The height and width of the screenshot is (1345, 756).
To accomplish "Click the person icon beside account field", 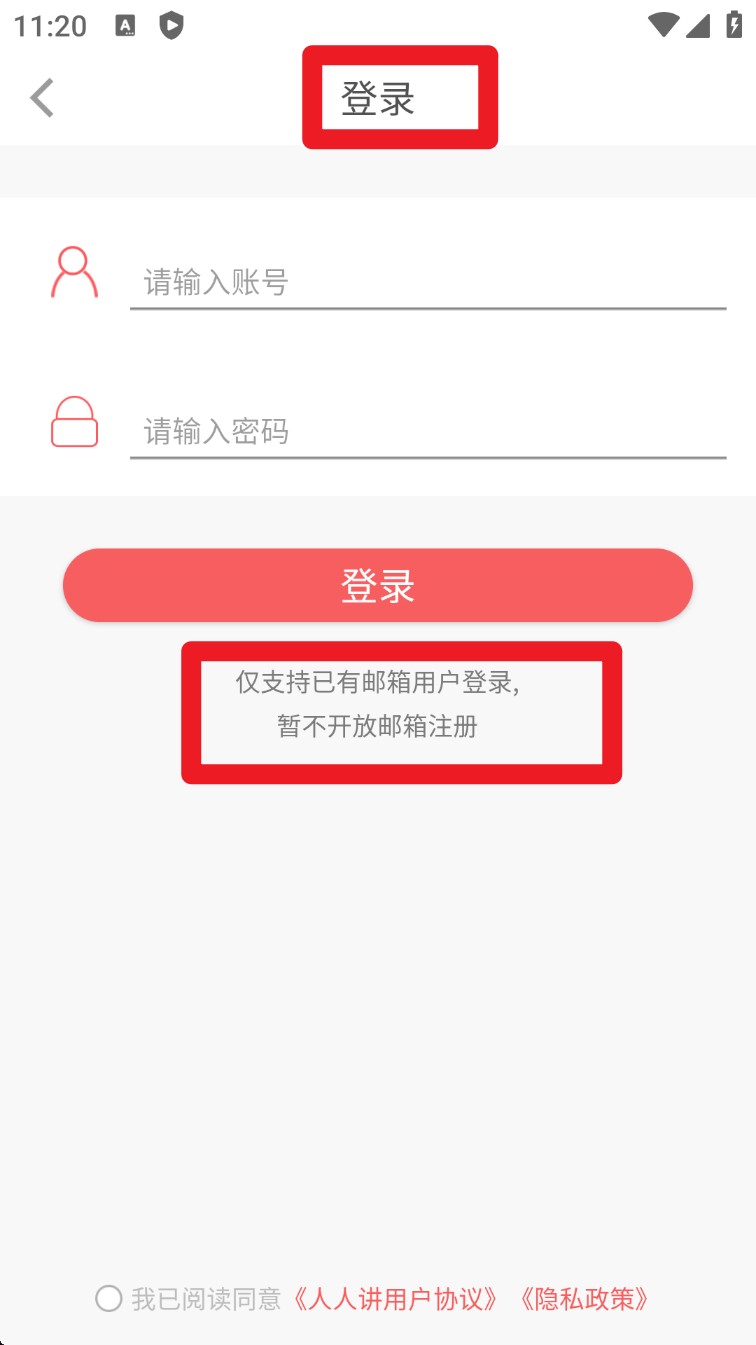I will tap(74, 272).
